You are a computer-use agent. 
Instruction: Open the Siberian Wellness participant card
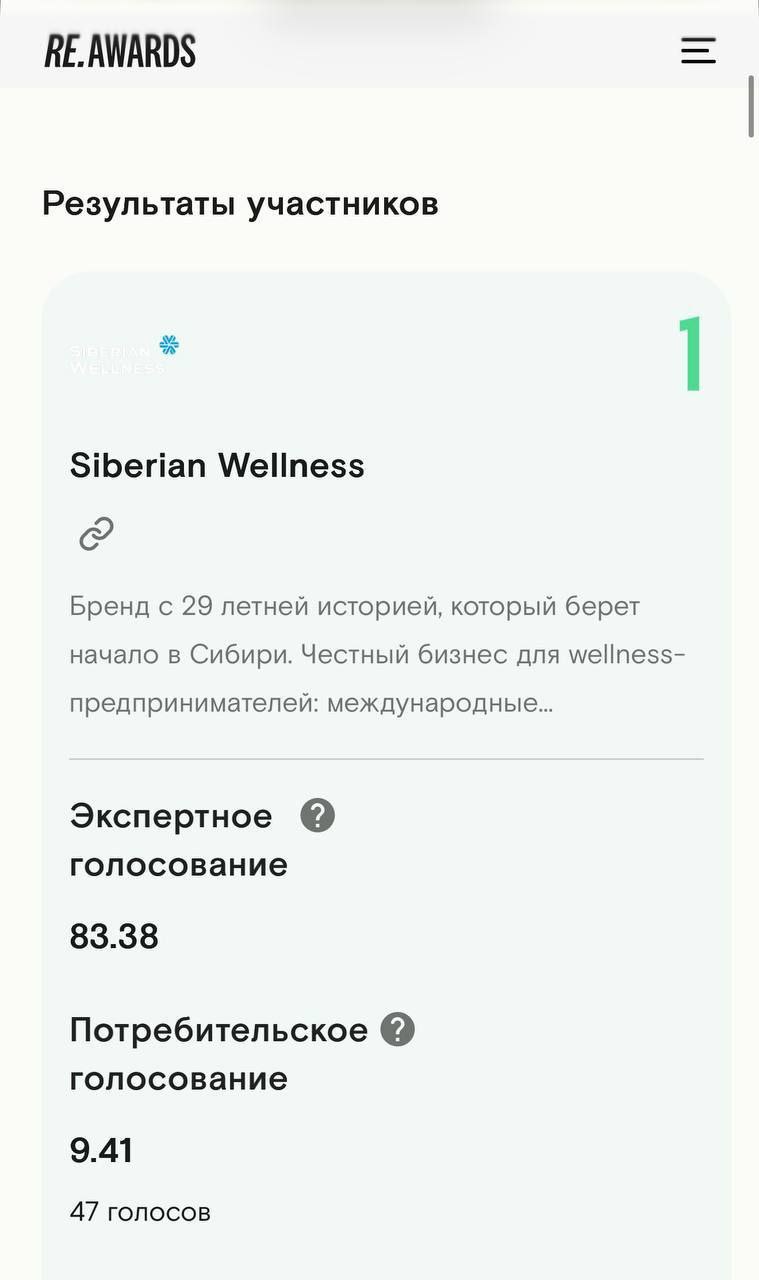pyautogui.click(x=217, y=466)
